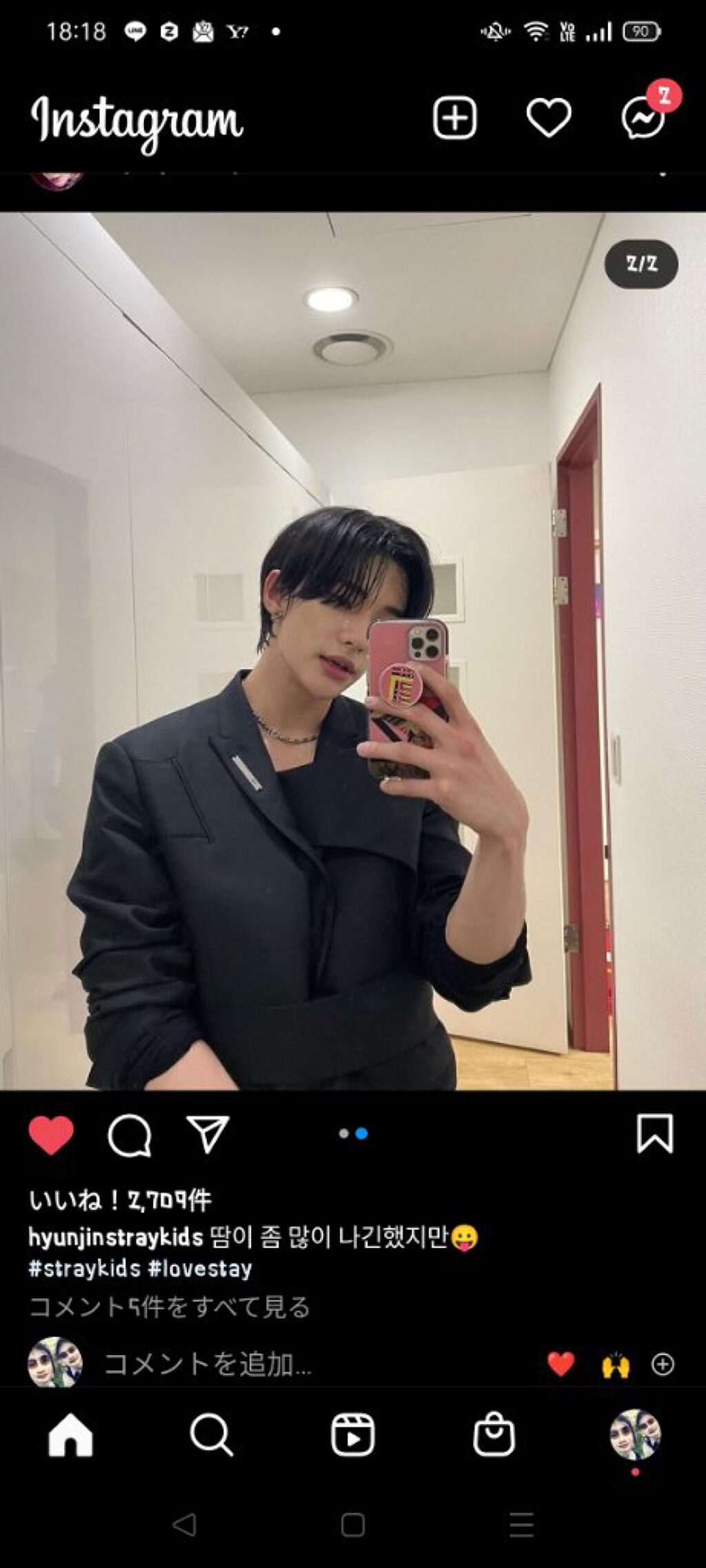The height and width of the screenshot is (1568, 706).
Task: Open my profile tab
Action: point(635,1434)
